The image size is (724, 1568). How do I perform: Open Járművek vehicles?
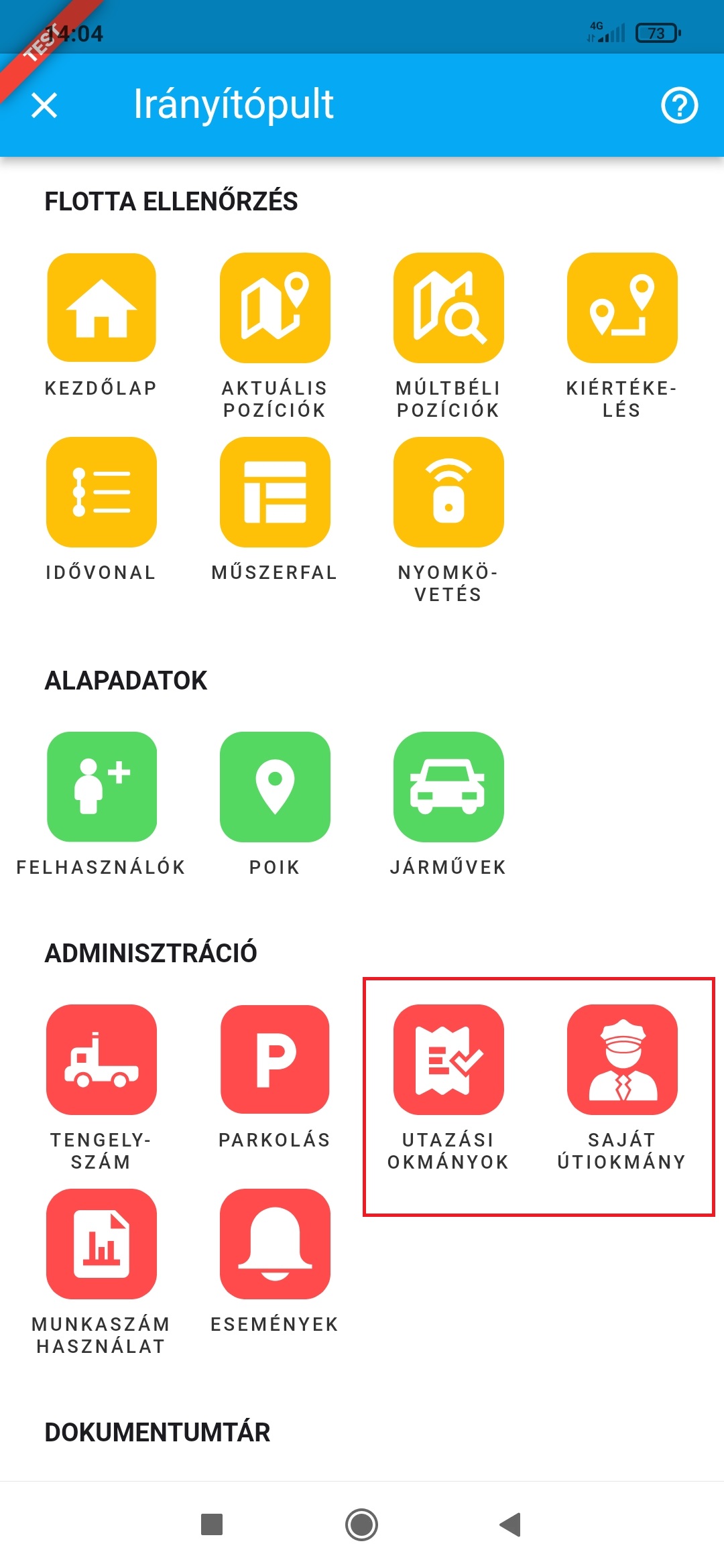point(448,787)
